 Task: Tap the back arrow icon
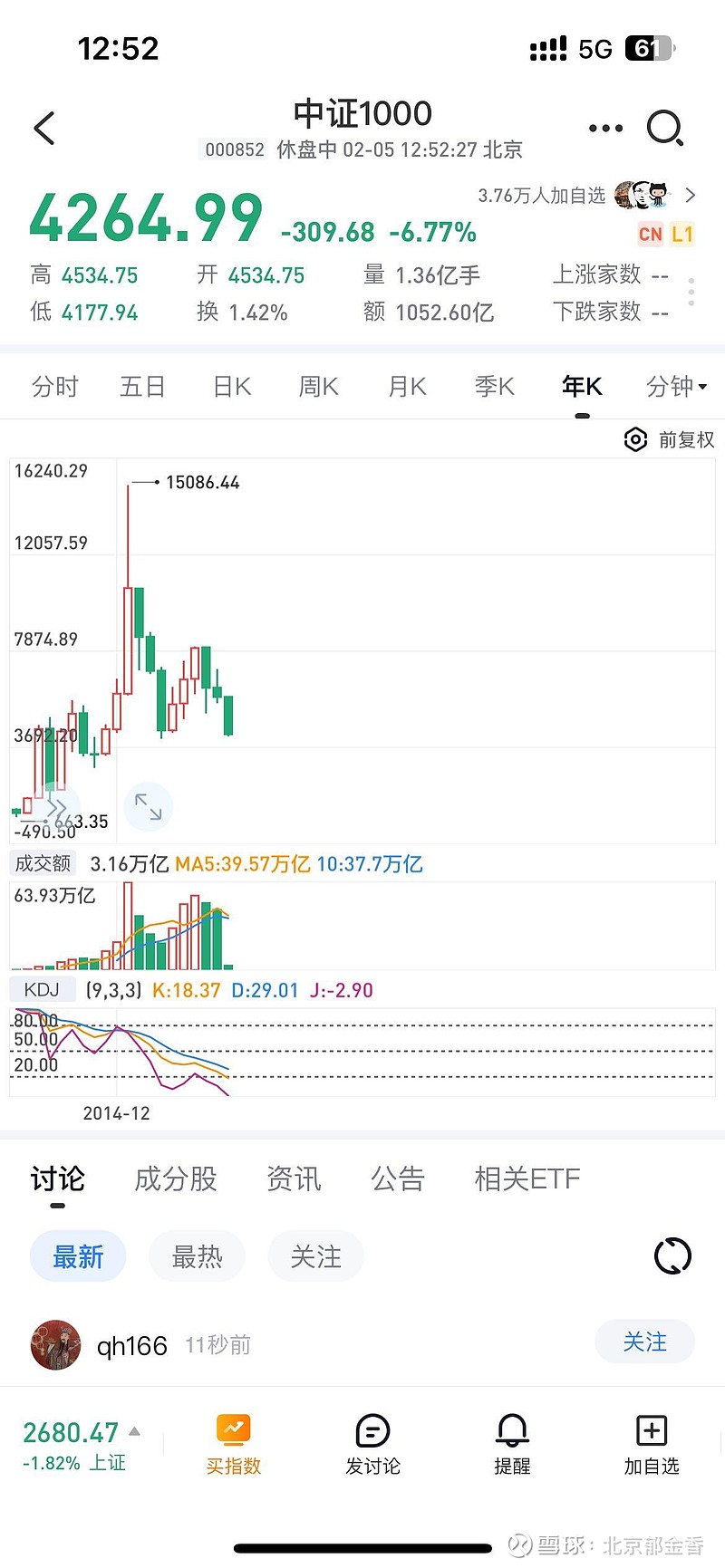[43, 127]
